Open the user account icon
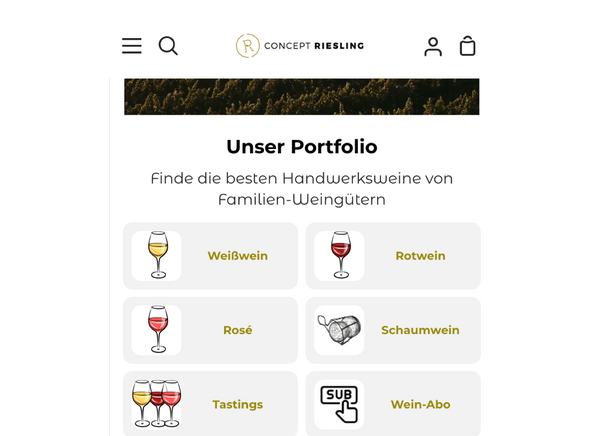 [x=433, y=46]
